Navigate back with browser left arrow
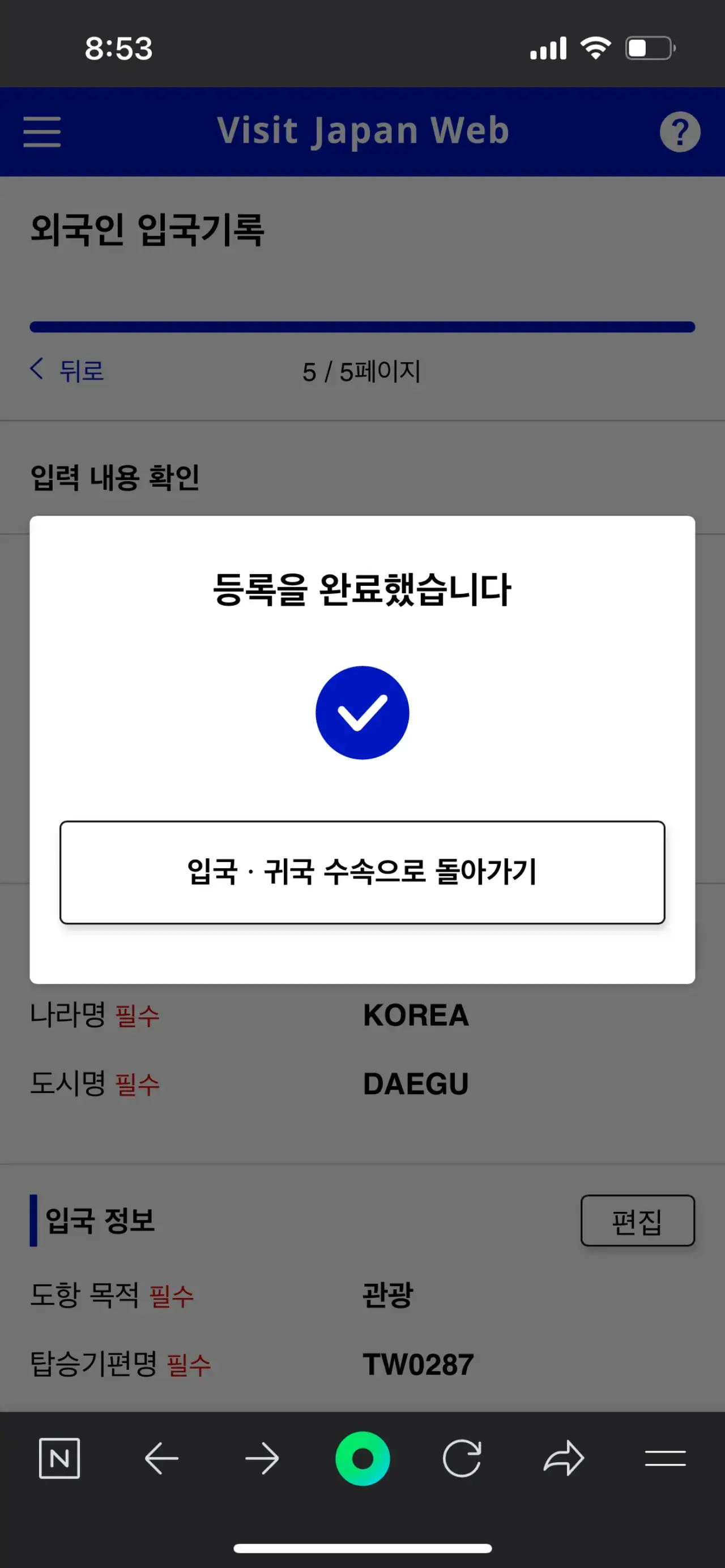This screenshot has height=1568, width=725. point(161,1458)
